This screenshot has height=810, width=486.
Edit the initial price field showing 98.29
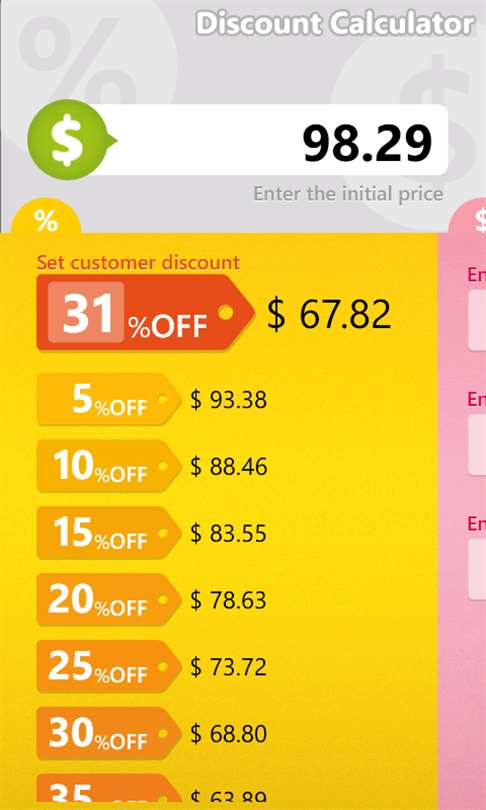tap(269, 140)
